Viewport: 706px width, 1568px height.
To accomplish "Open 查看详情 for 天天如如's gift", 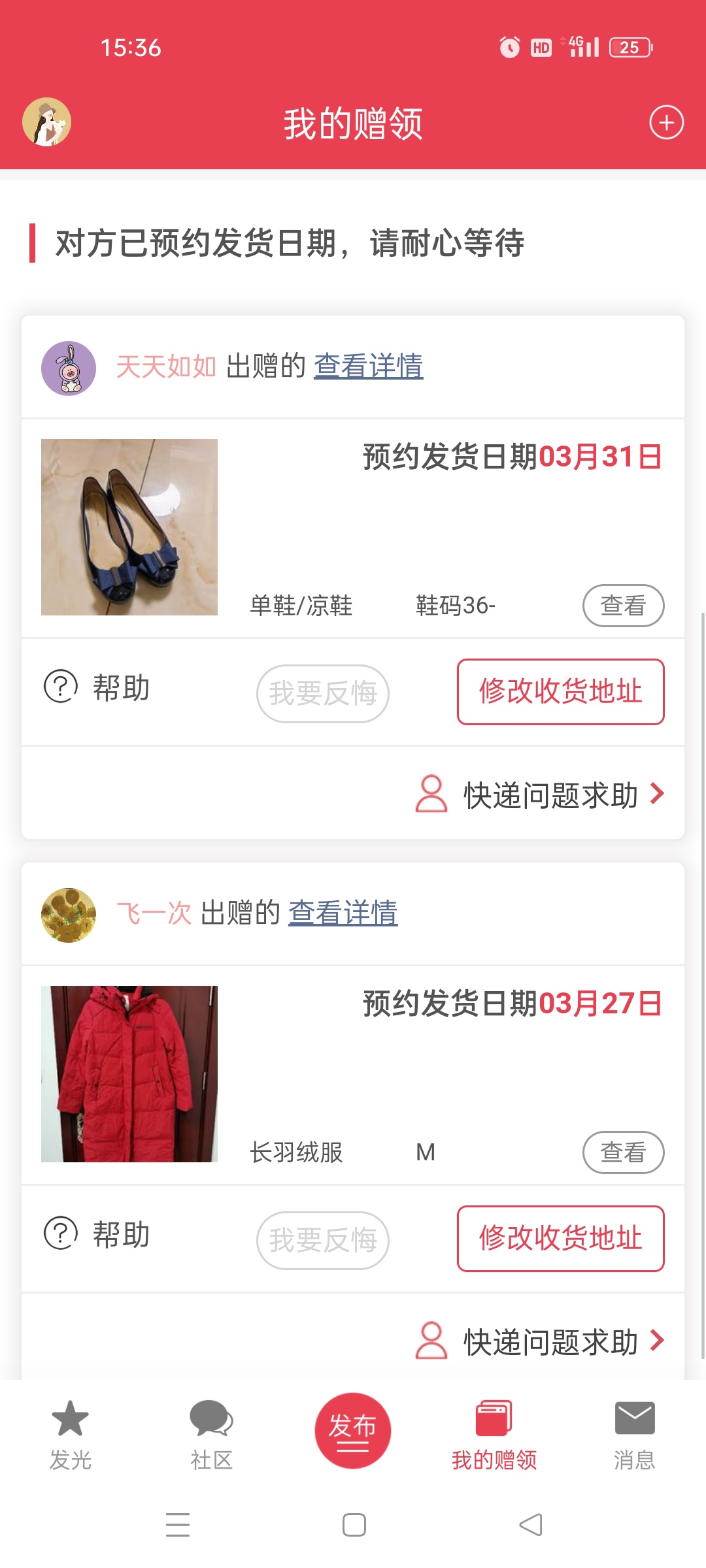I will click(x=368, y=366).
